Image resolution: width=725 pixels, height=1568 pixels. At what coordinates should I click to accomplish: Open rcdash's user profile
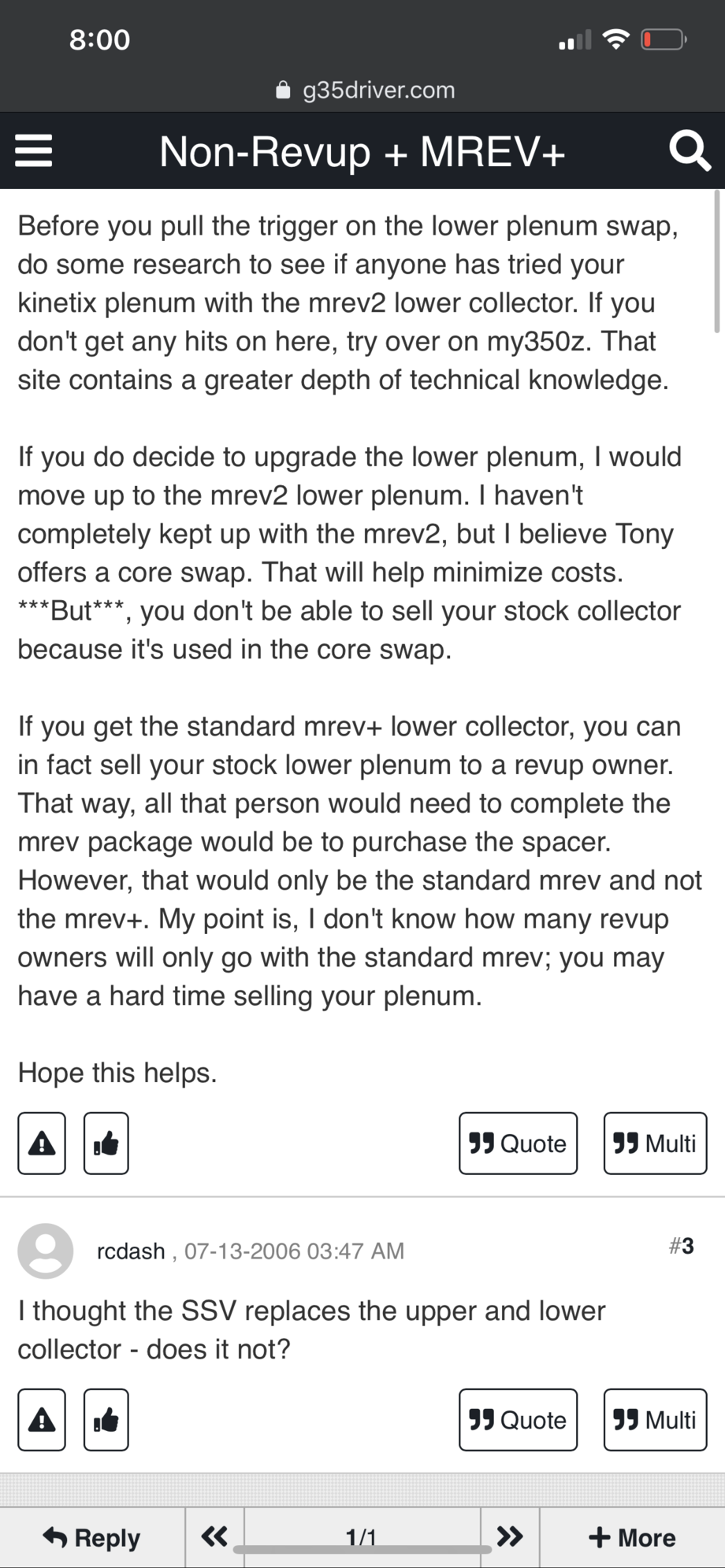(131, 1251)
